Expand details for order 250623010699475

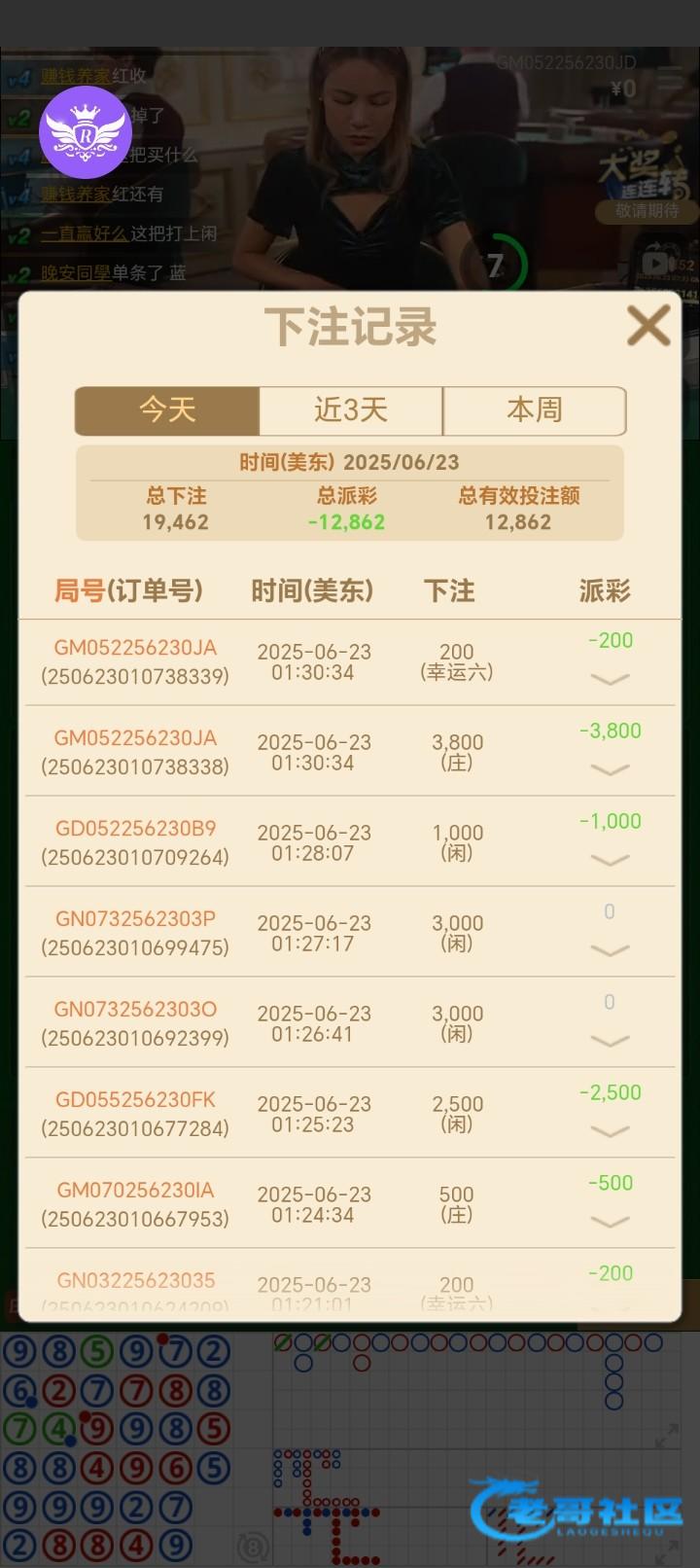click(x=610, y=950)
